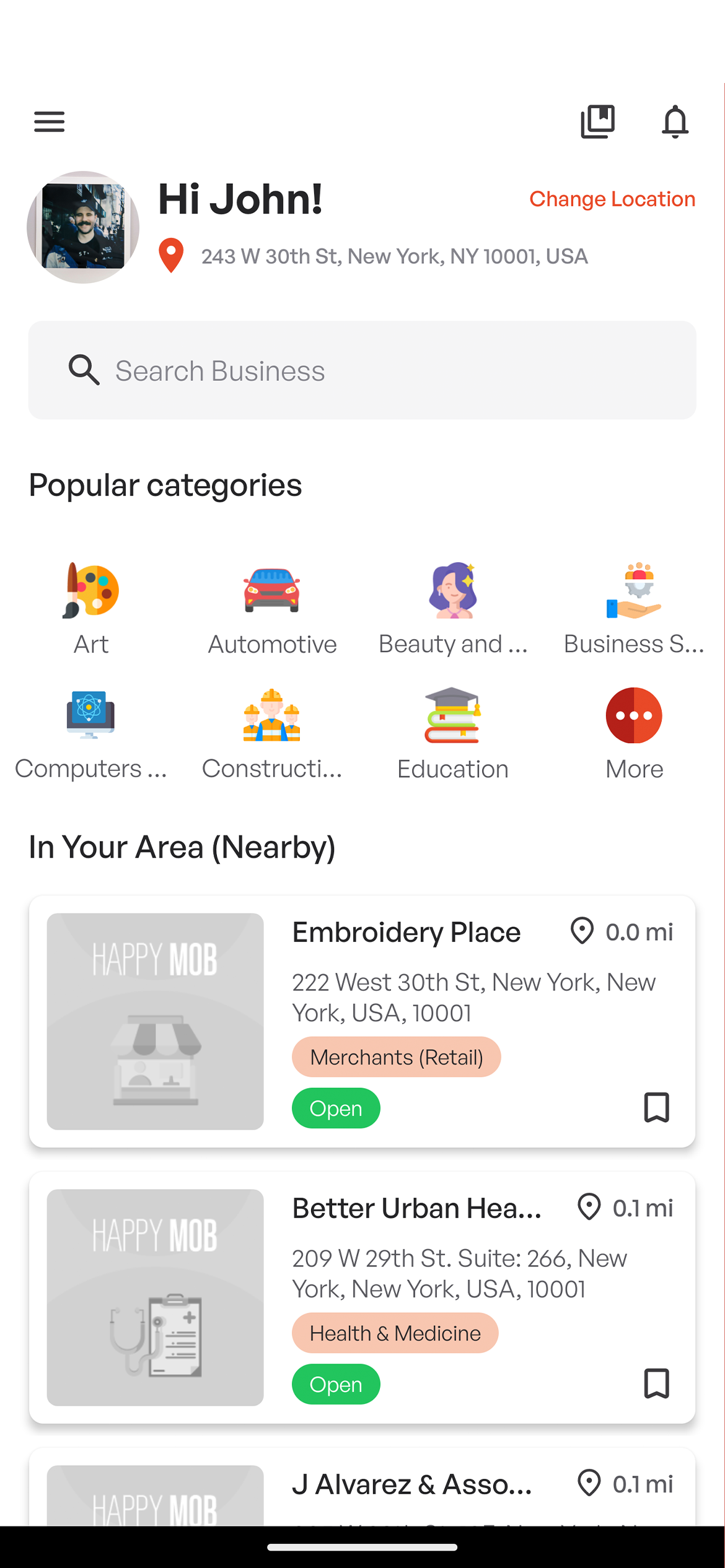Open the hamburger drawer menu
The height and width of the screenshot is (1568, 725).
[49, 122]
